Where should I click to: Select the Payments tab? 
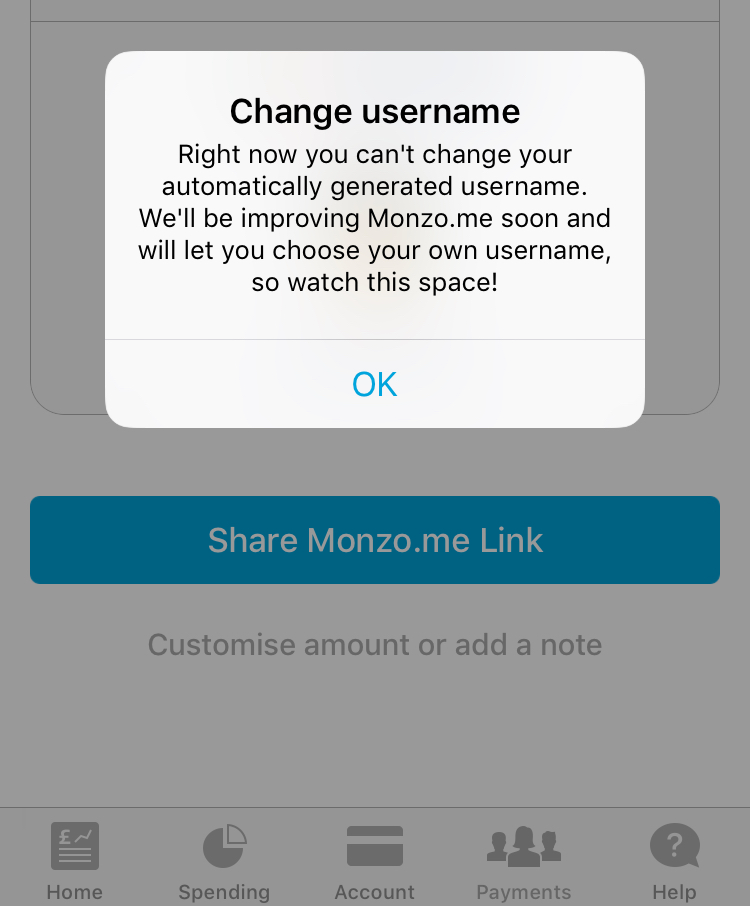click(524, 860)
